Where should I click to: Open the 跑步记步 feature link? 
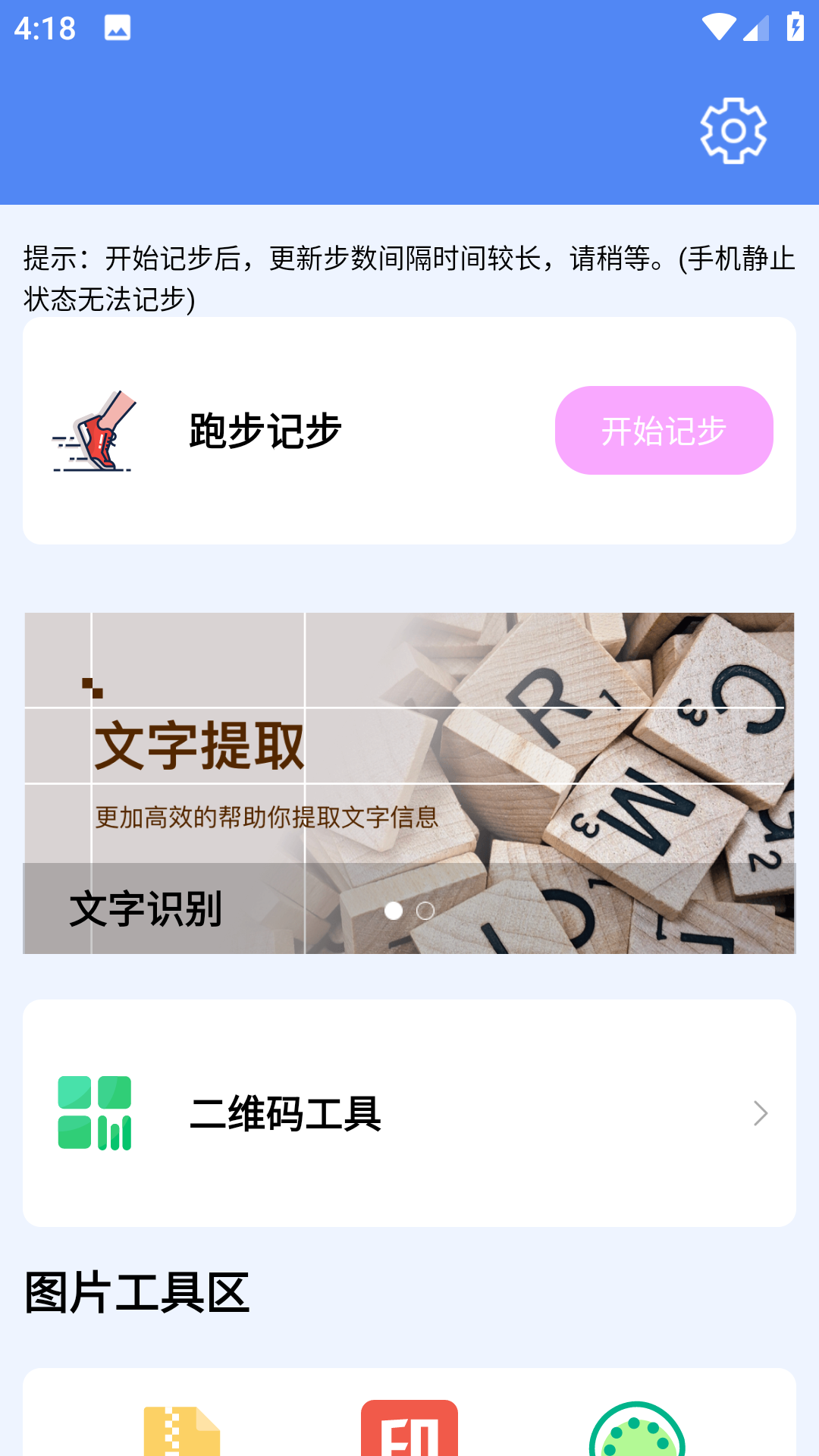[x=264, y=430]
